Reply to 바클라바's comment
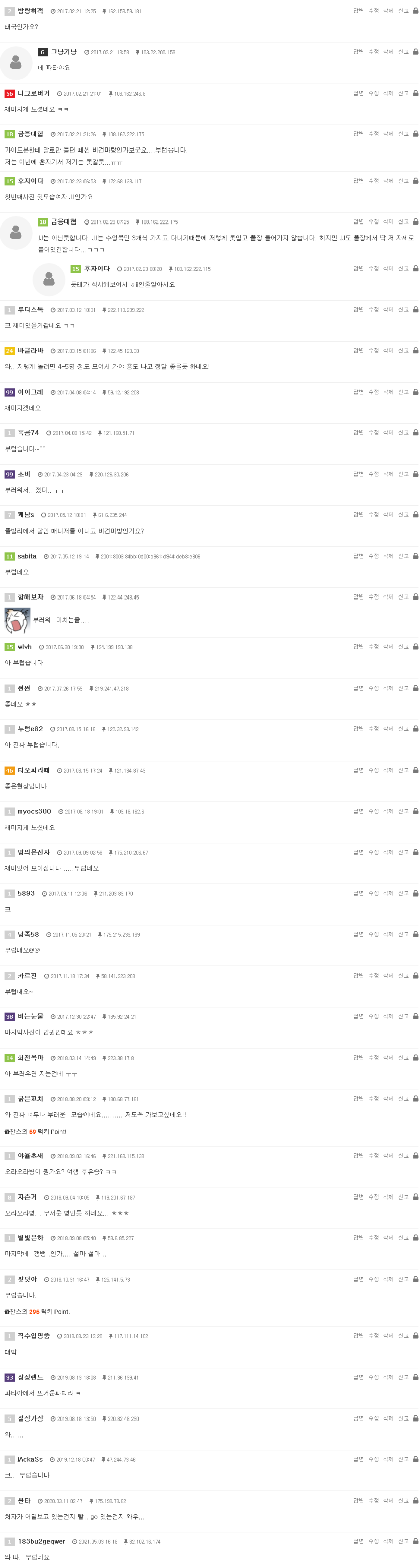The image size is (420, 1568). pos(358,351)
